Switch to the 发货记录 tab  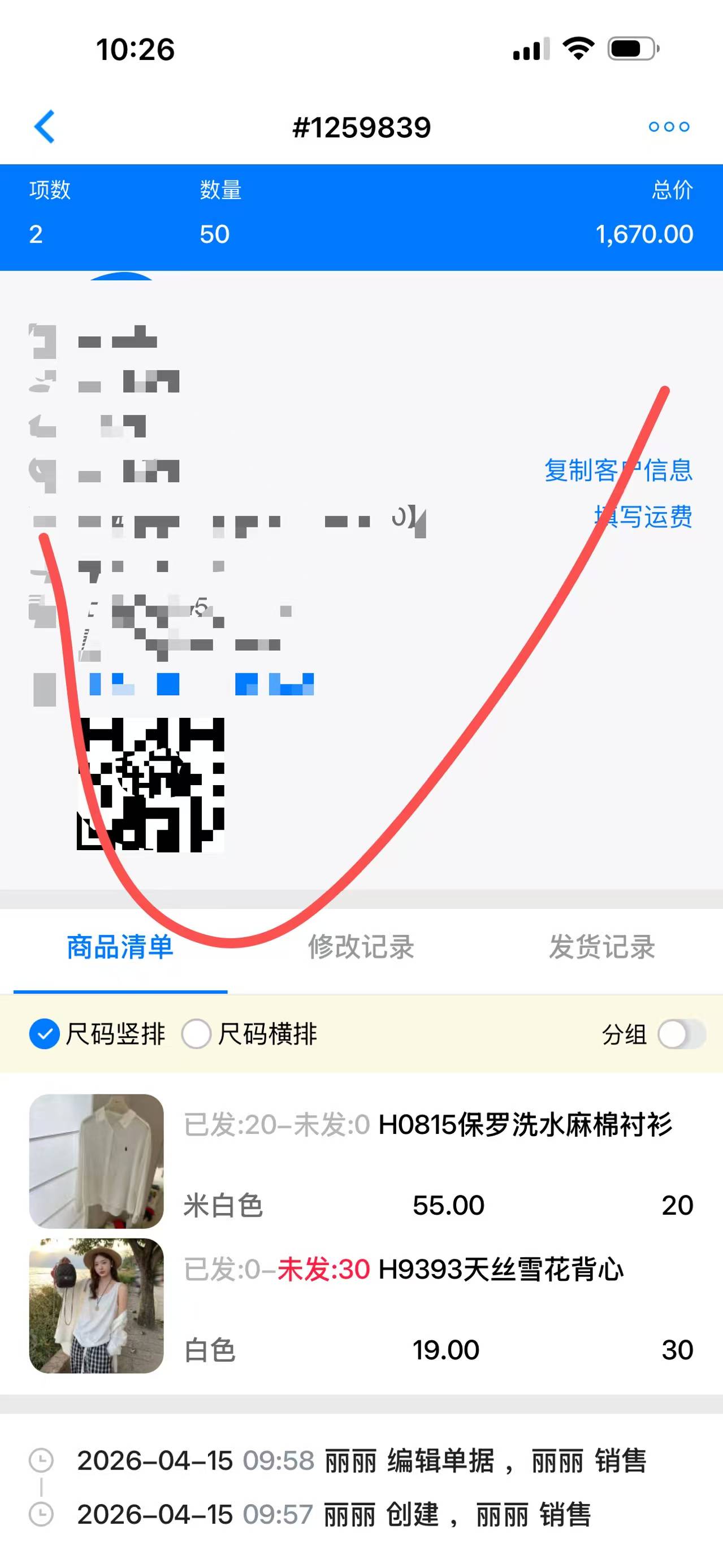[602, 948]
